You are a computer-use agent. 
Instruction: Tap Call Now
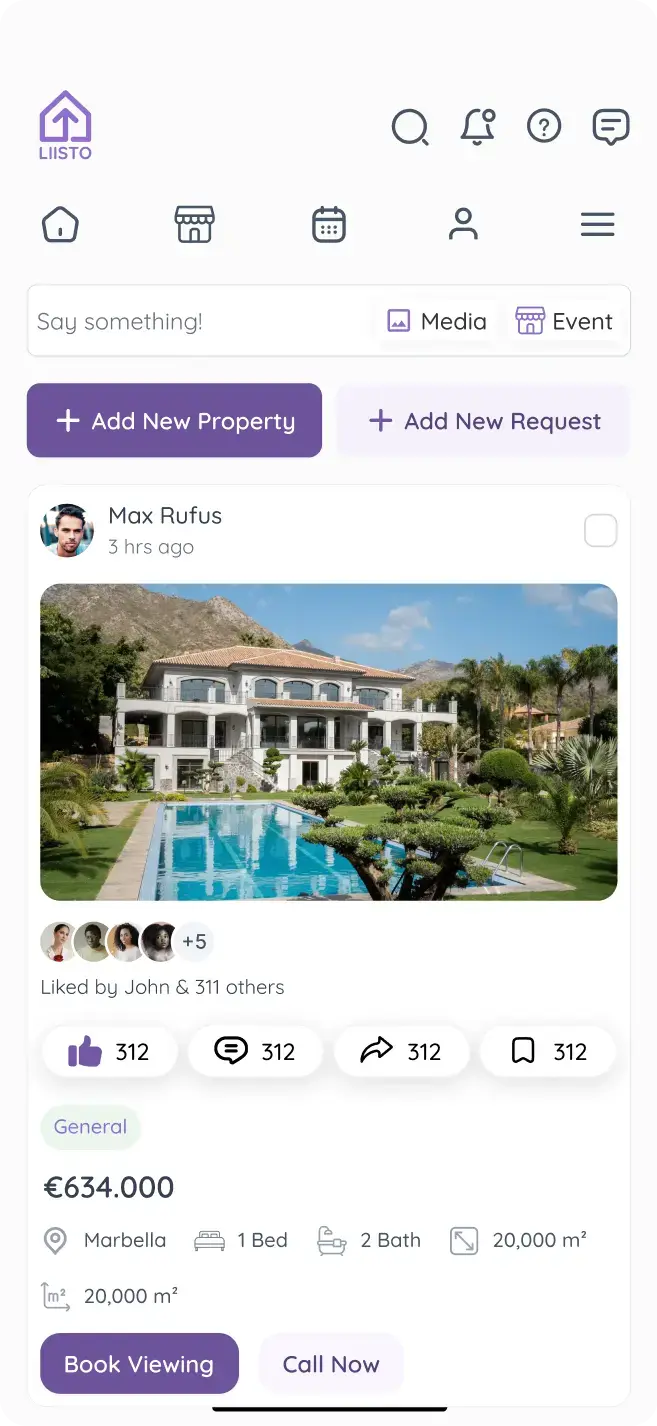pyautogui.click(x=331, y=1364)
